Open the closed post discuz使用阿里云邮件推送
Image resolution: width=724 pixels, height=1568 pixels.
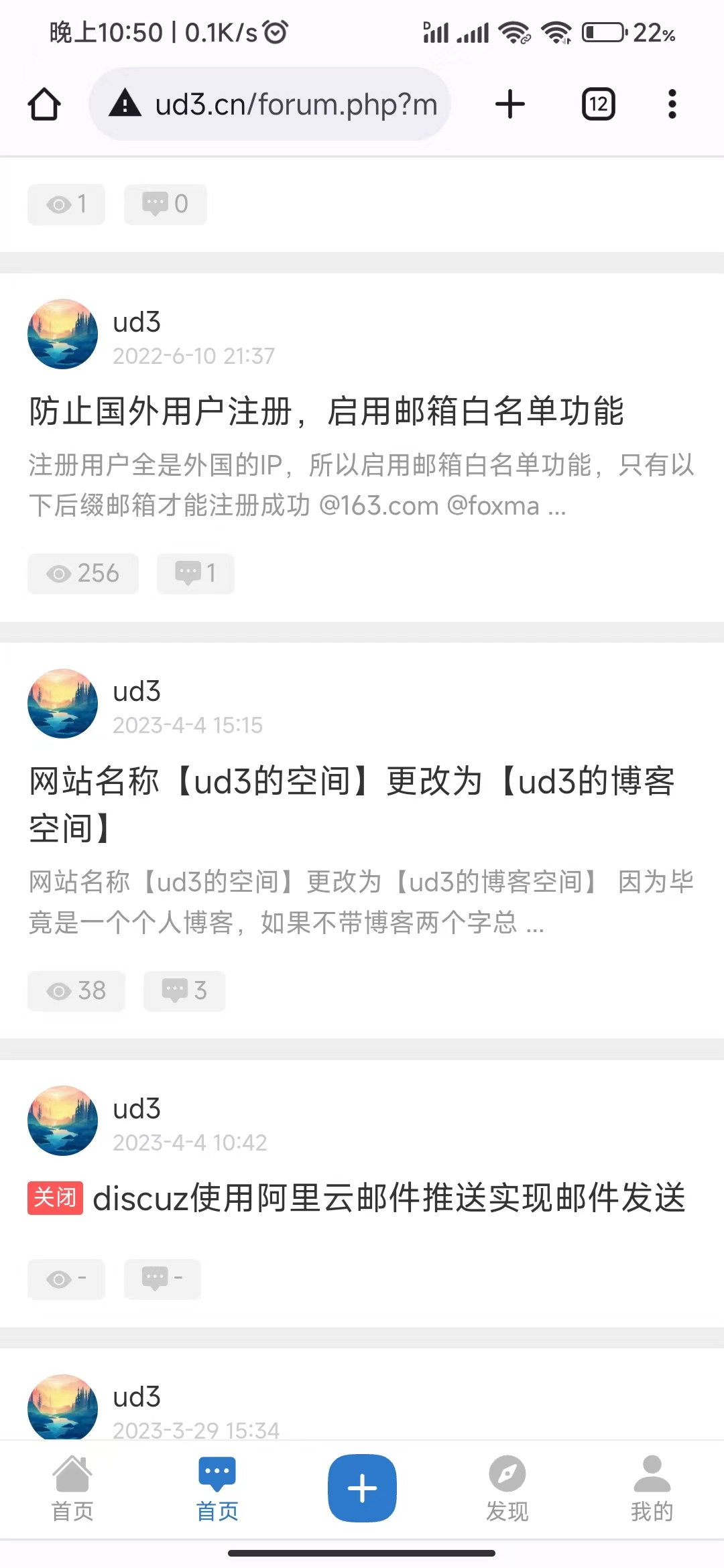389,1198
